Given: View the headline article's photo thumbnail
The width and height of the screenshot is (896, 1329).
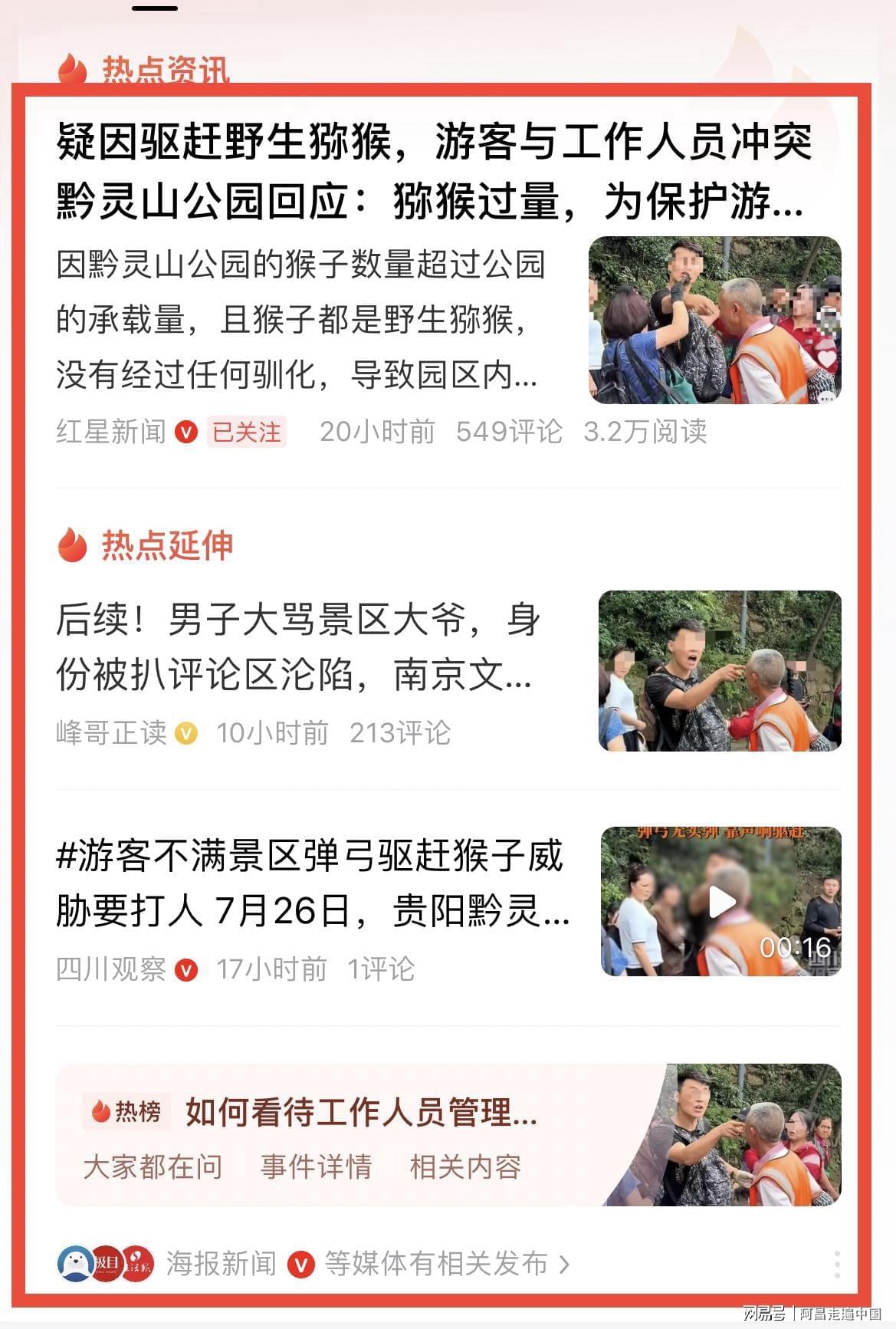Looking at the screenshot, I should click(714, 320).
